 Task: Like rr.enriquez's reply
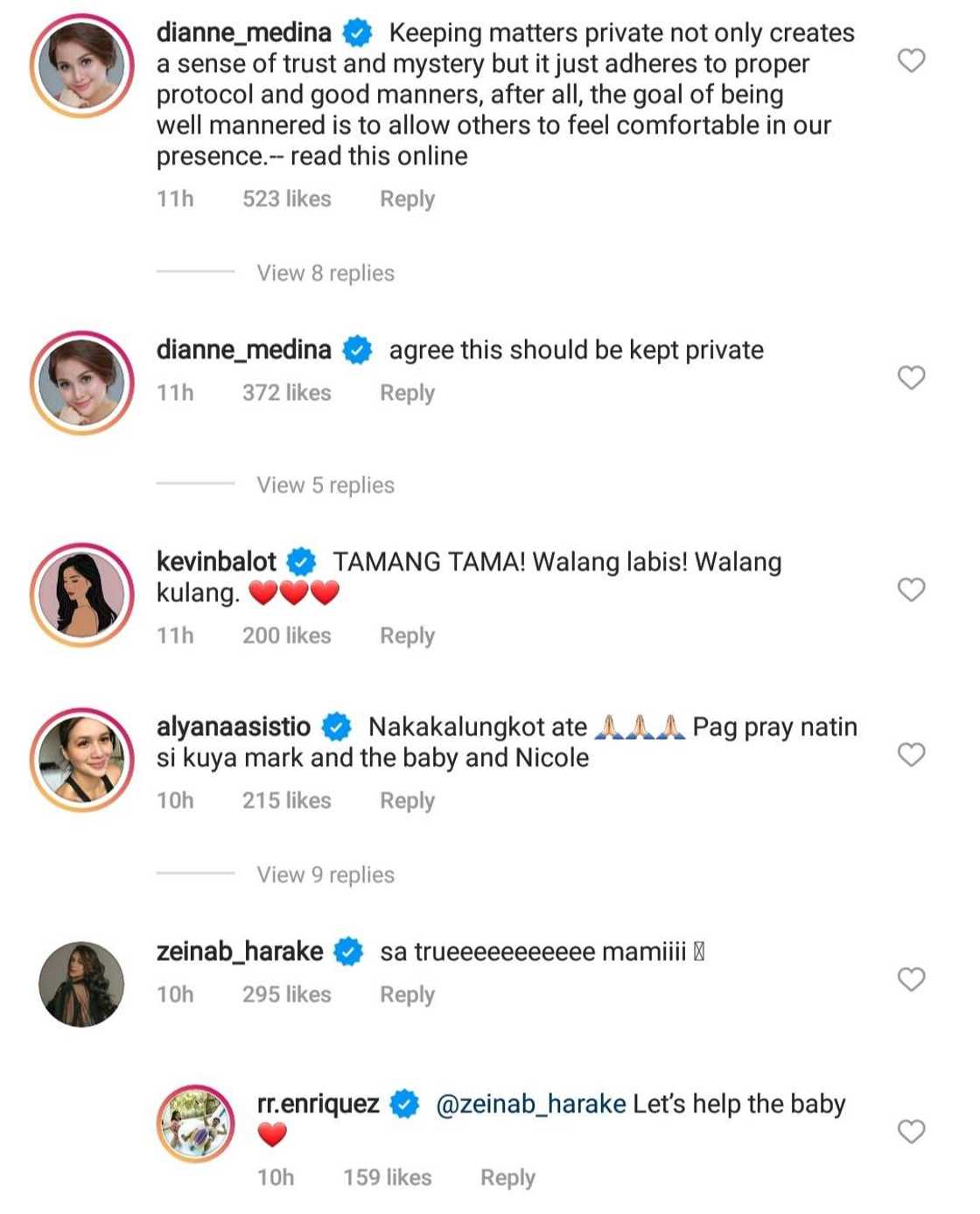911,1132
